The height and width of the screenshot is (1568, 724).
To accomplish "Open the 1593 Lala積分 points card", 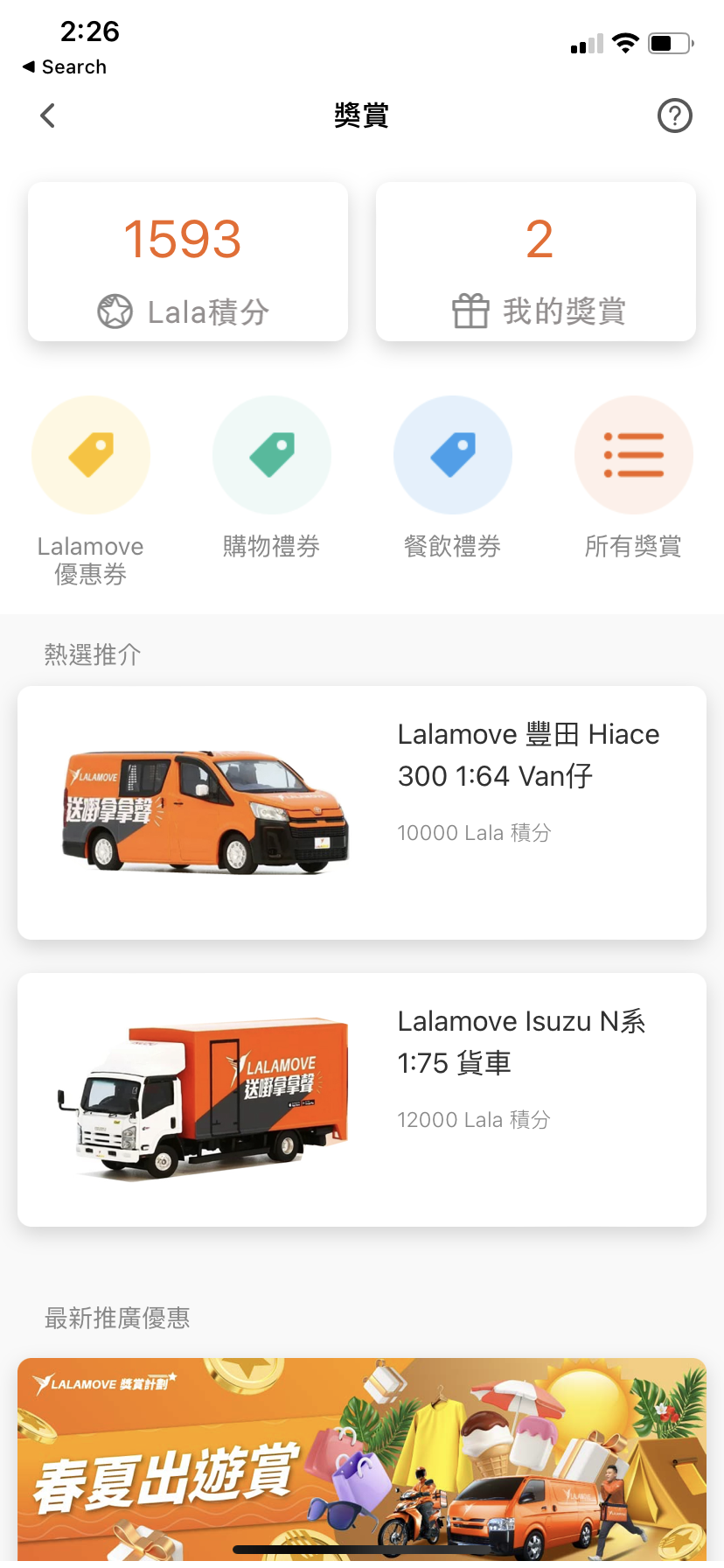I will pos(188,262).
